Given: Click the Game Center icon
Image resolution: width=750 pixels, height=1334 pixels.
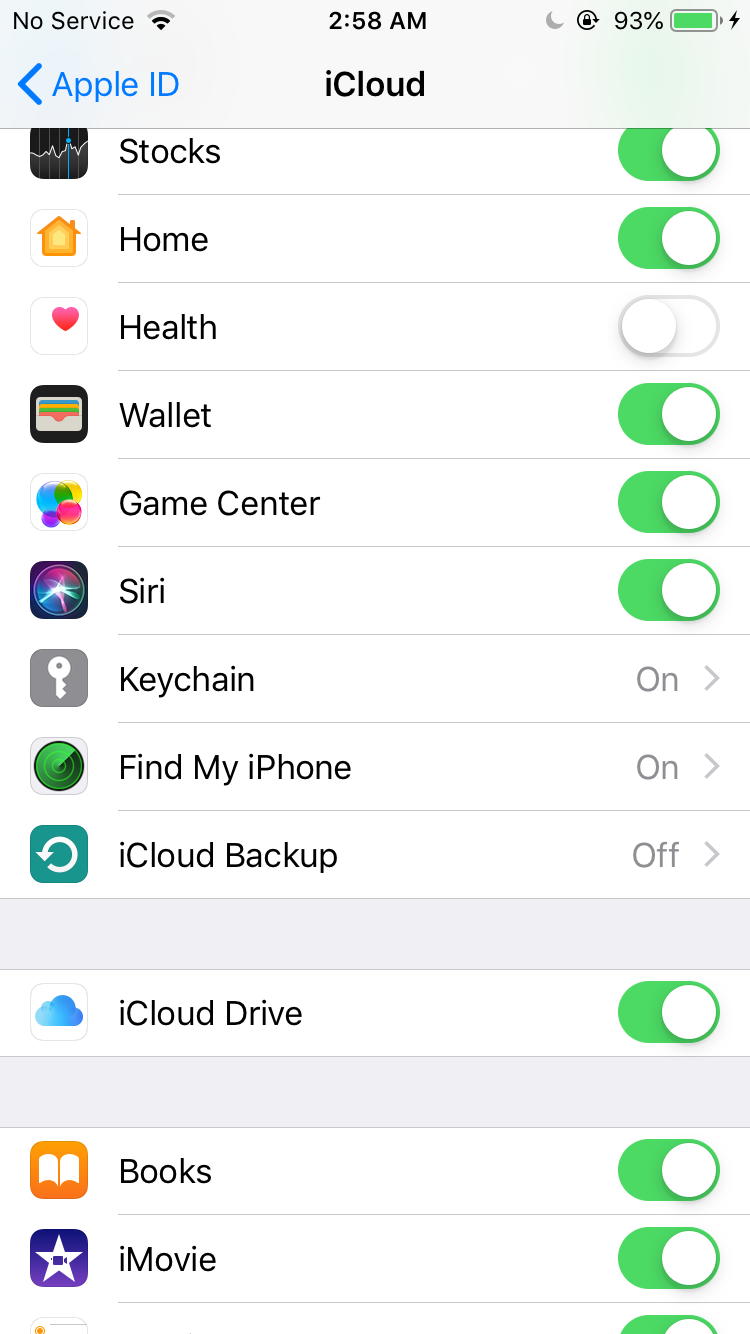Looking at the screenshot, I should pos(58,502).
